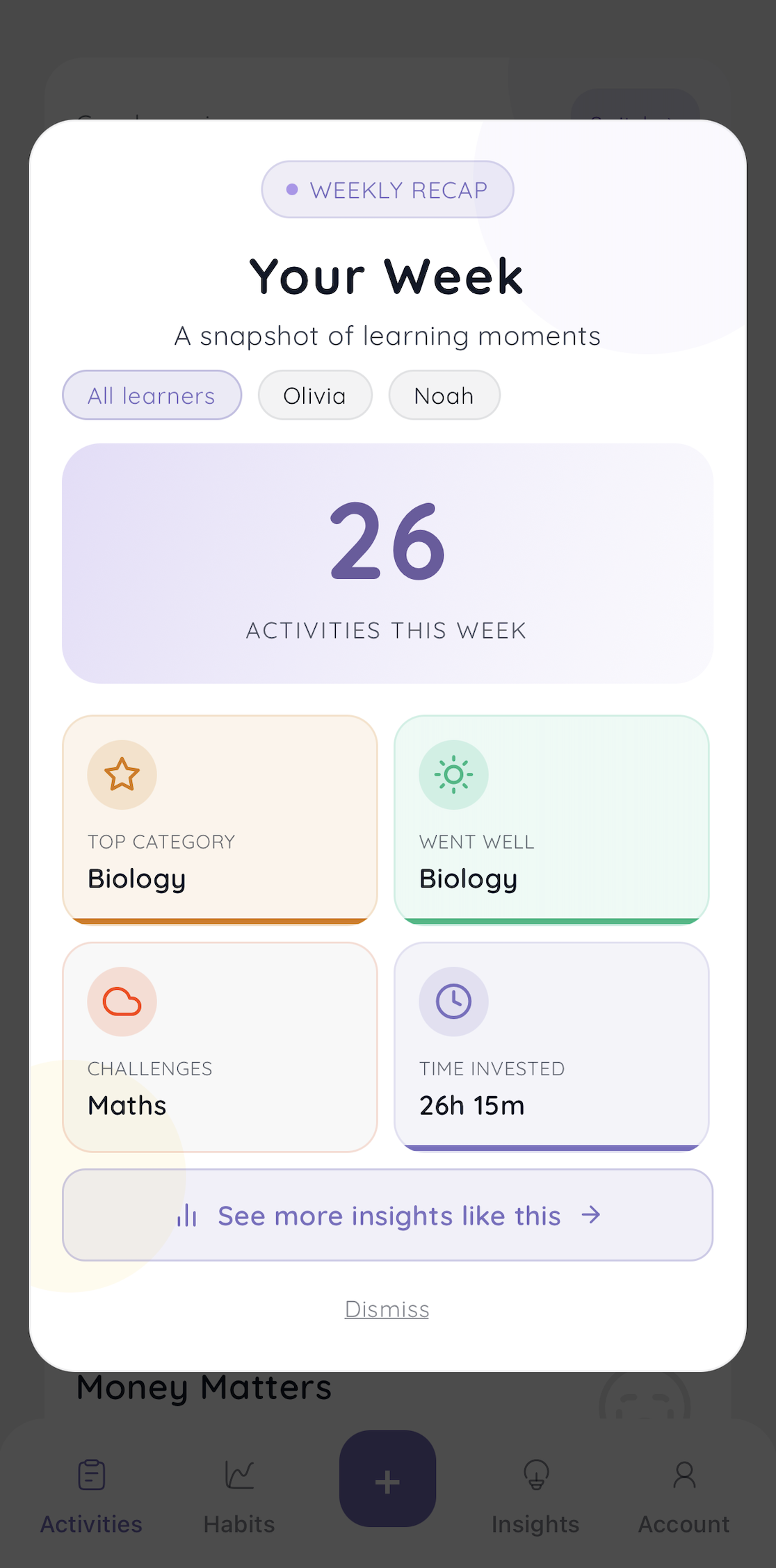Click the arrow in the insights banner
Screen dimensions: 776x1568
pyautogui.click(x=590, y=1215)
